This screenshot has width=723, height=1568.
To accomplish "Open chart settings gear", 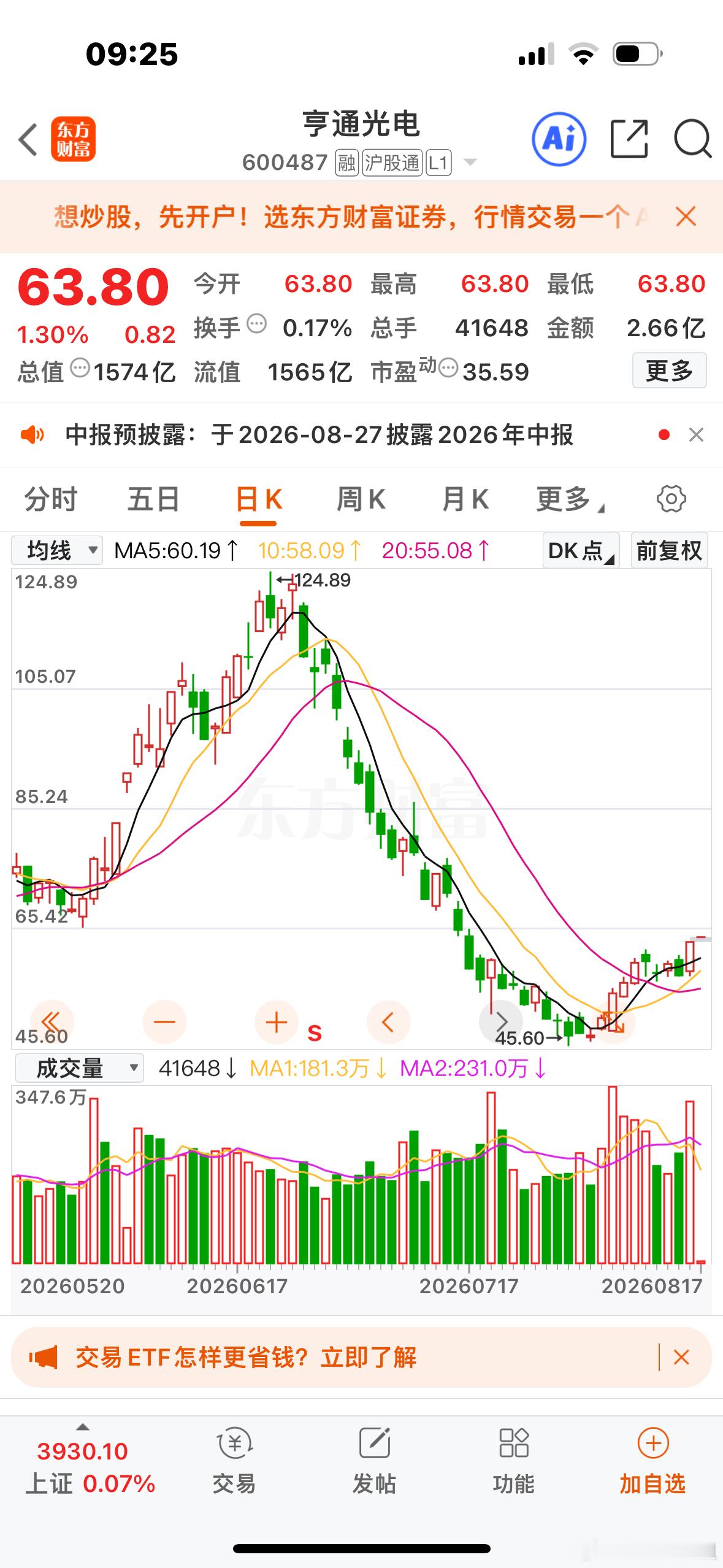I will pos(671,499).
